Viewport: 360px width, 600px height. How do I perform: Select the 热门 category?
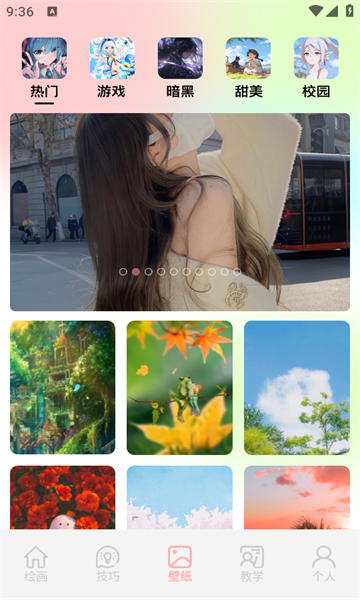point(44,69)
